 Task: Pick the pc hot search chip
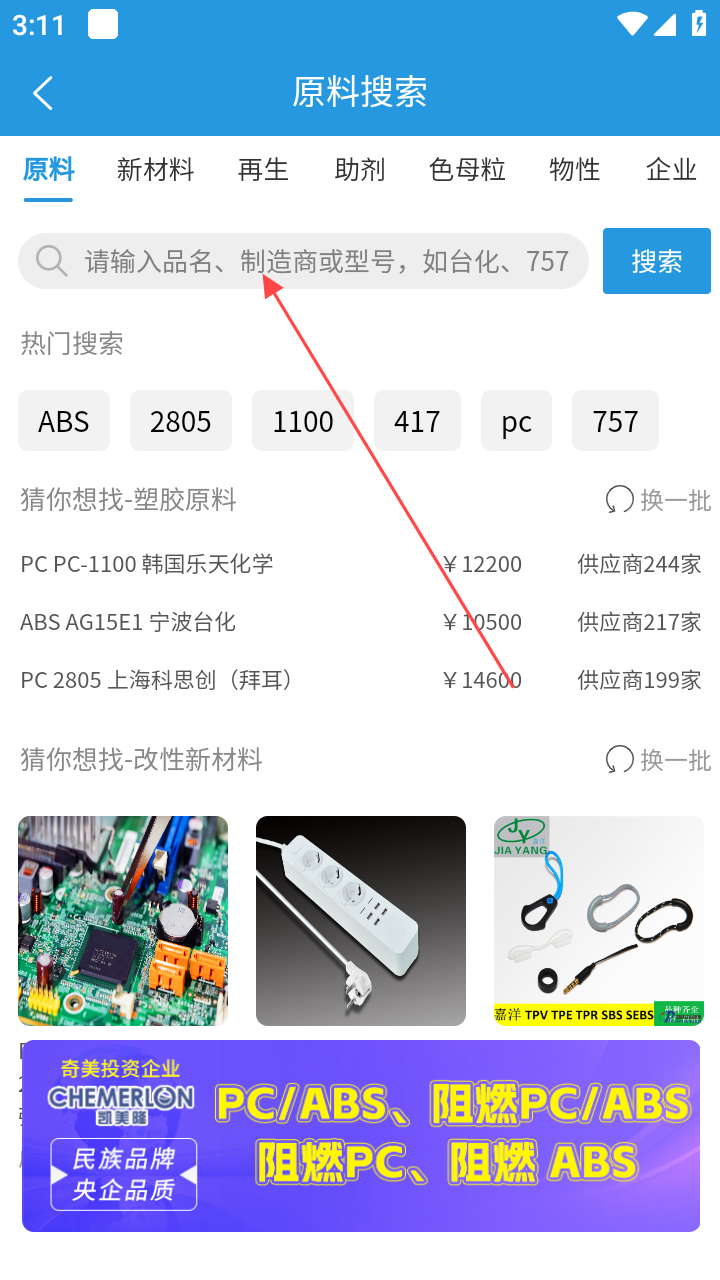click(516, 421)
